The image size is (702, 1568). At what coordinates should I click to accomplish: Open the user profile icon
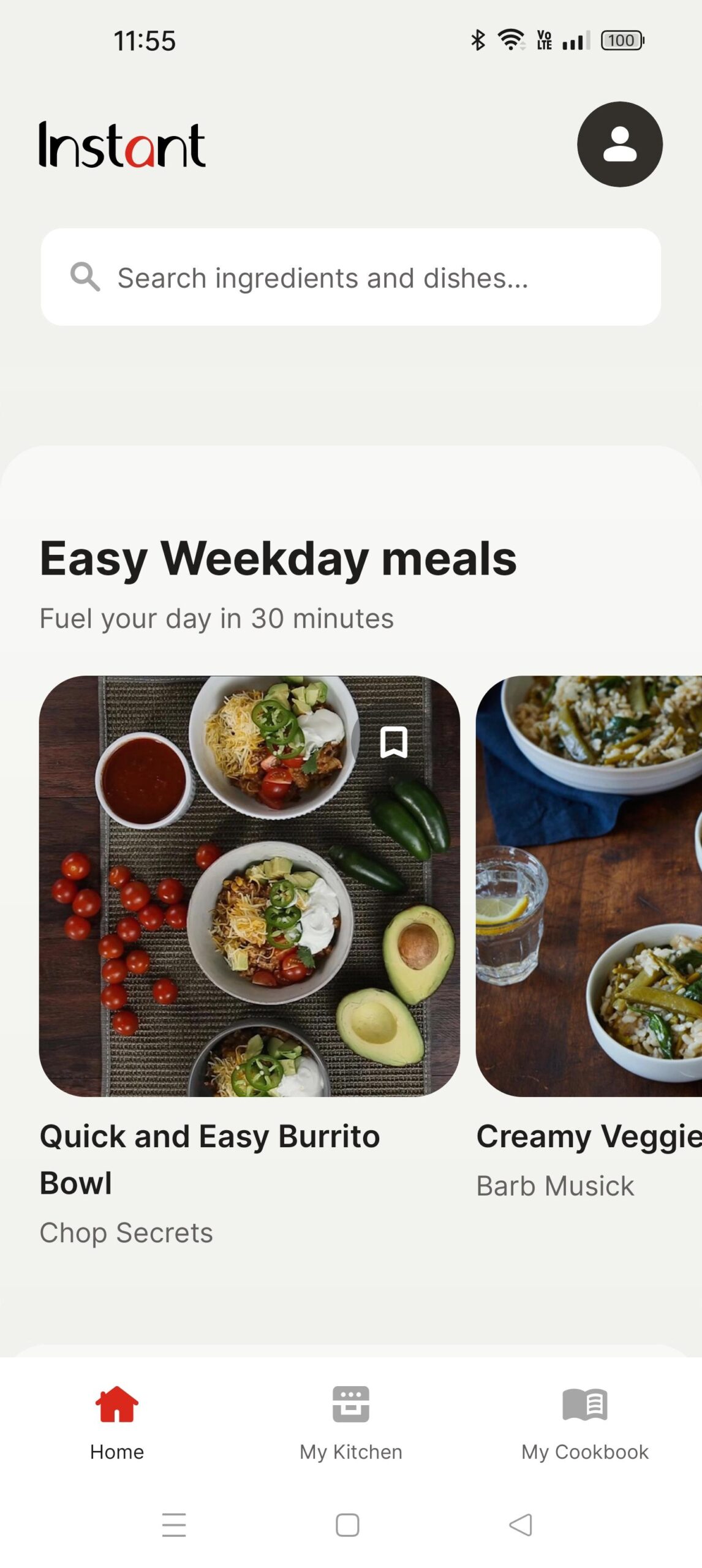619,145
